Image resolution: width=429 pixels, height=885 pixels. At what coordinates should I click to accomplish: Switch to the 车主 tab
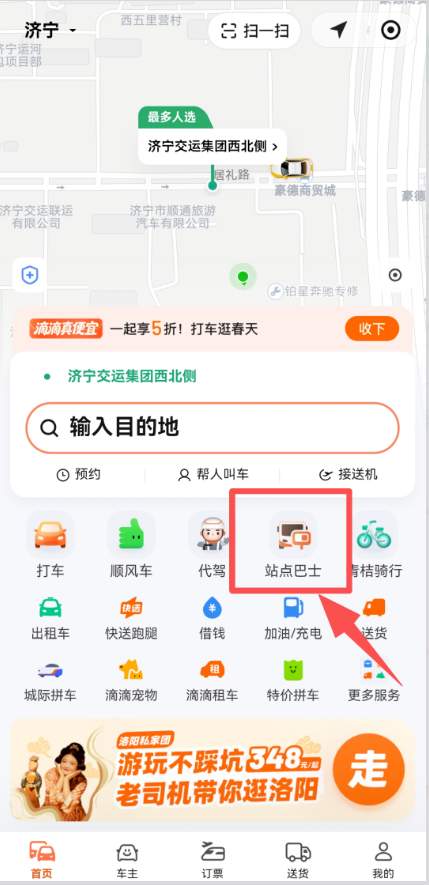click(127, 860)
